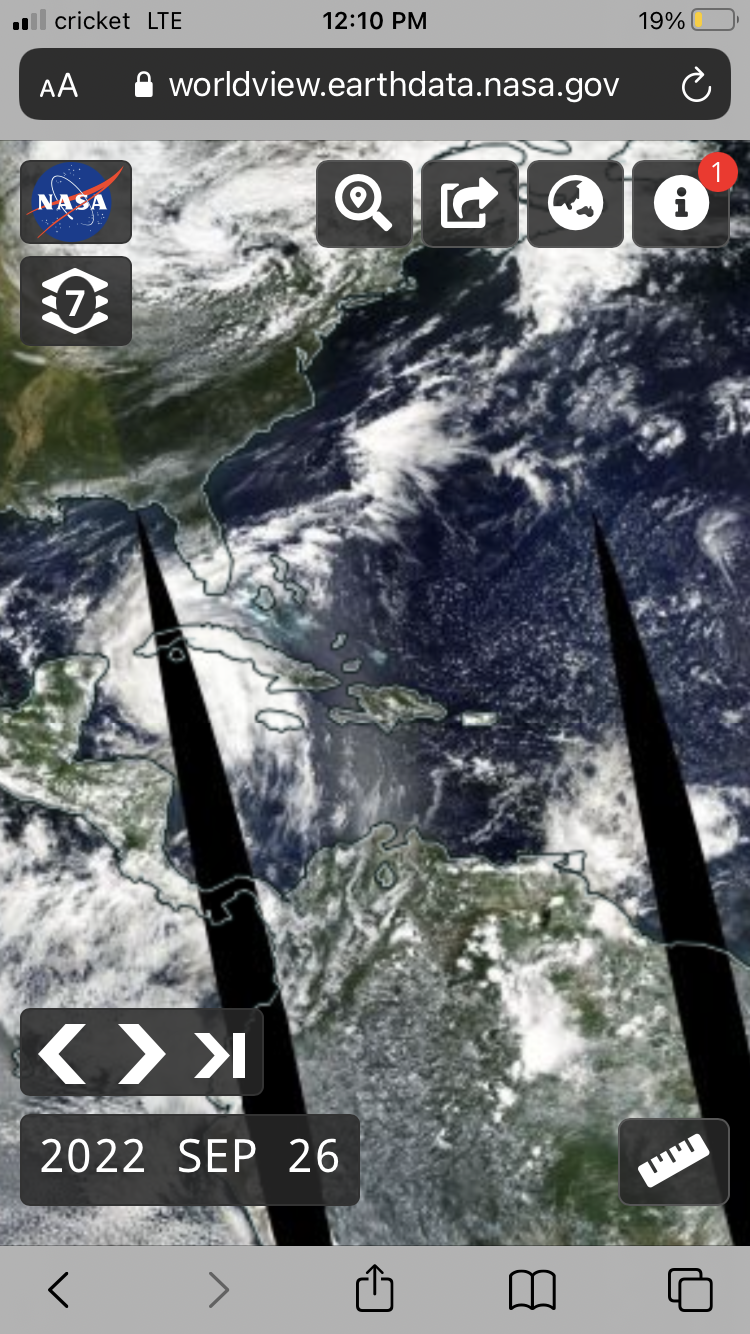Show all open Safari tabs
The height and width of the screenshot is (1334, 750).
[690, 1290]
